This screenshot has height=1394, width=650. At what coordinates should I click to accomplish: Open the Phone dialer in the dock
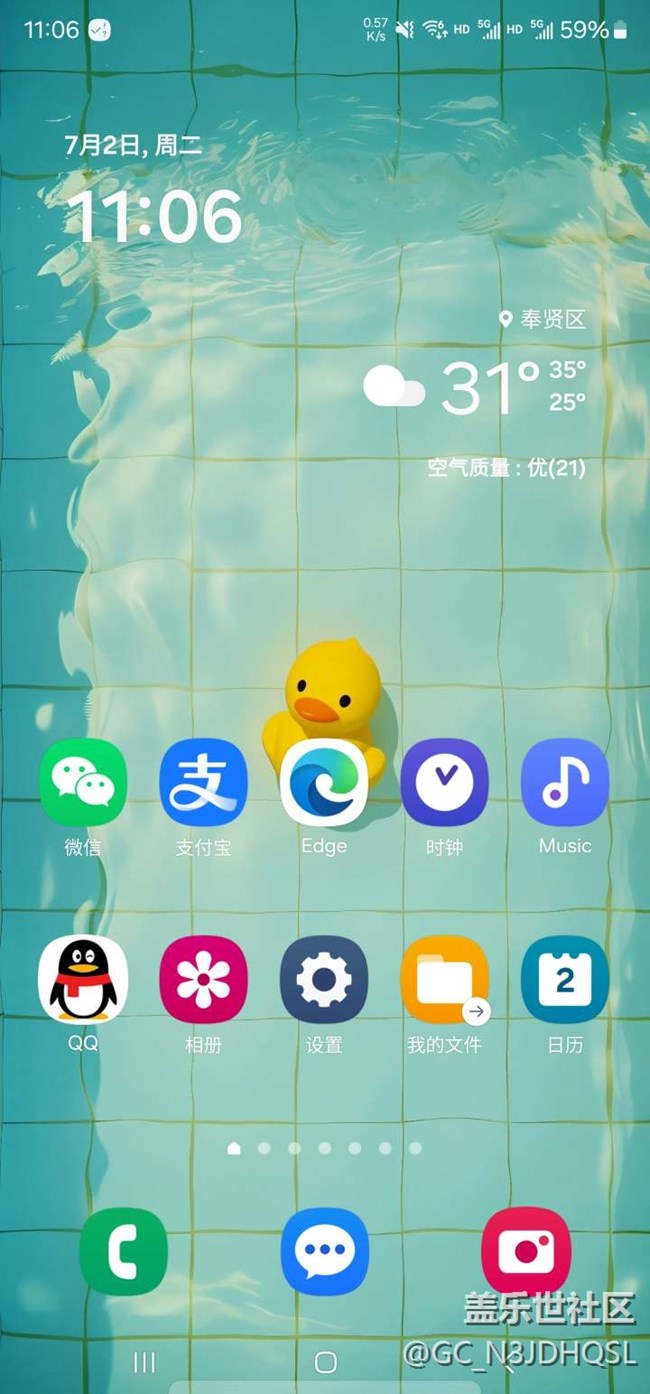pos(124,1251)
